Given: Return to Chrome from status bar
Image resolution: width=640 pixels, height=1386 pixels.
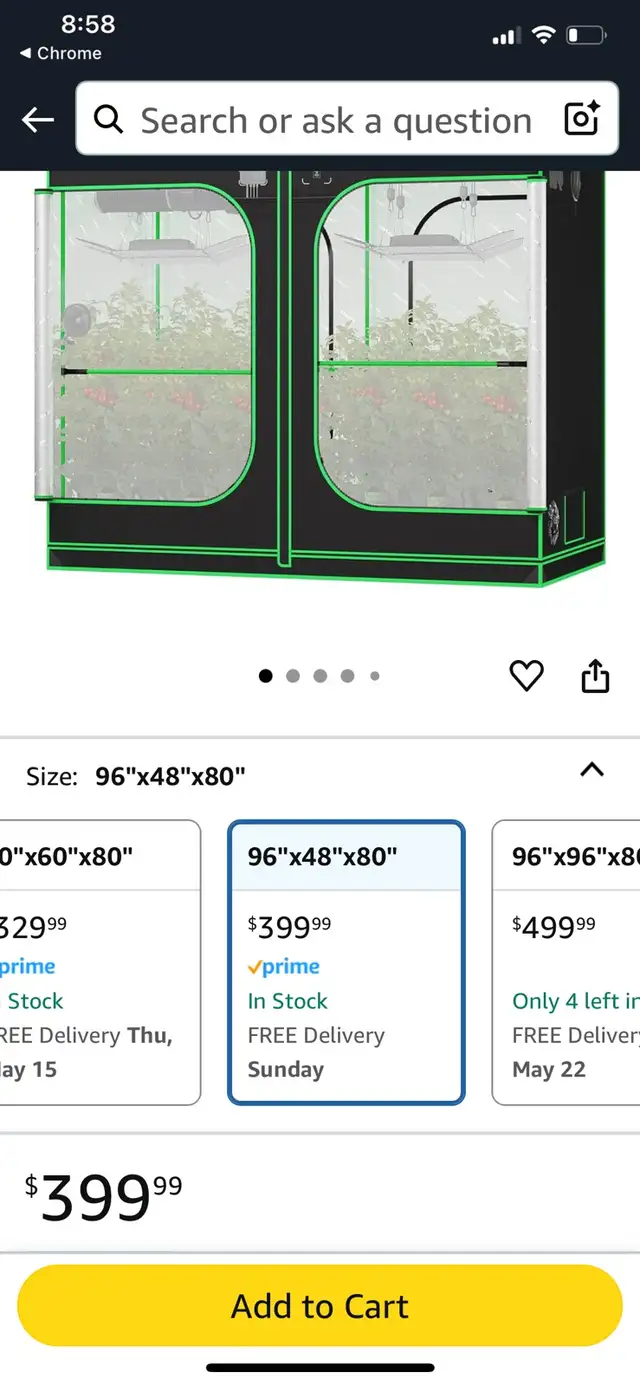Looking at the screenshot, I should pos(61,53).
